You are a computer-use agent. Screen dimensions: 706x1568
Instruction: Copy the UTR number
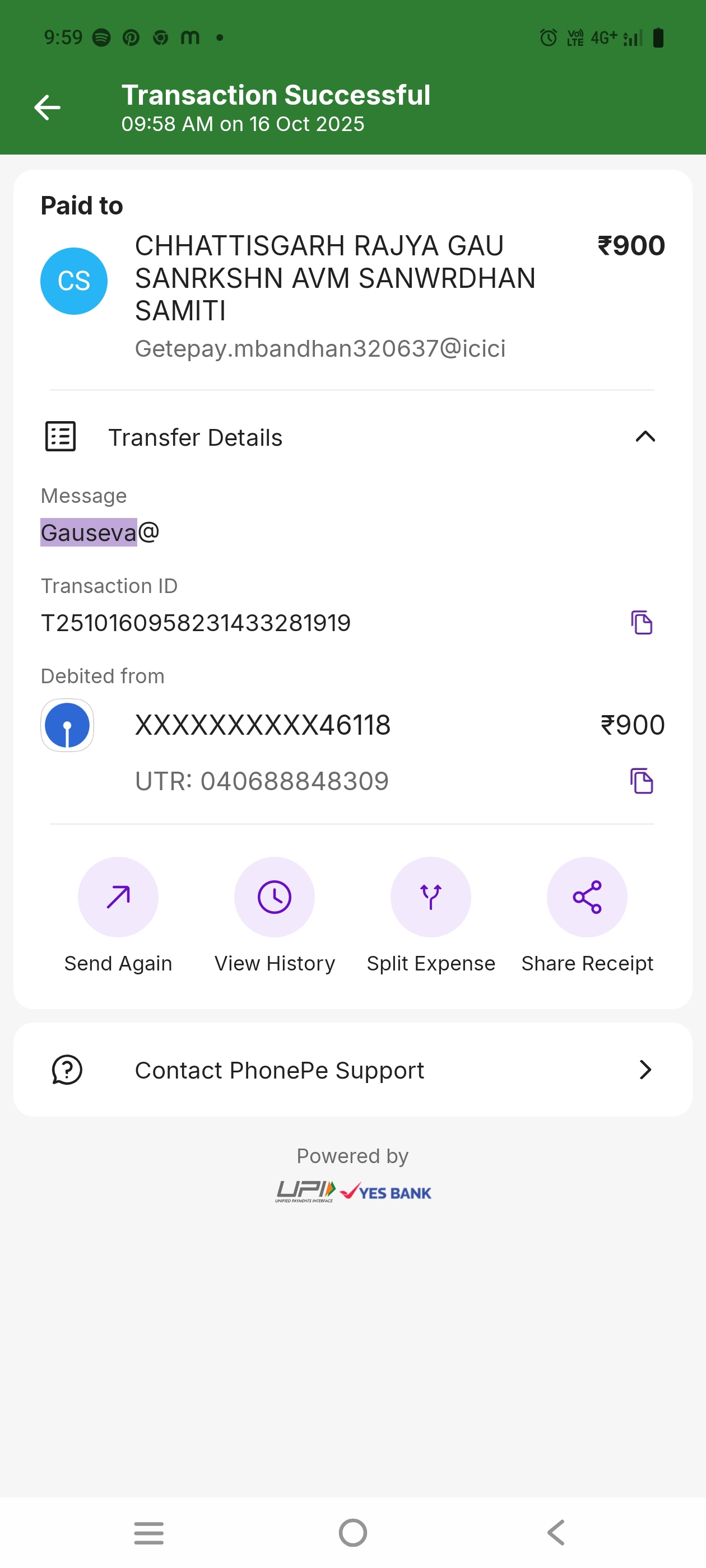641,780
